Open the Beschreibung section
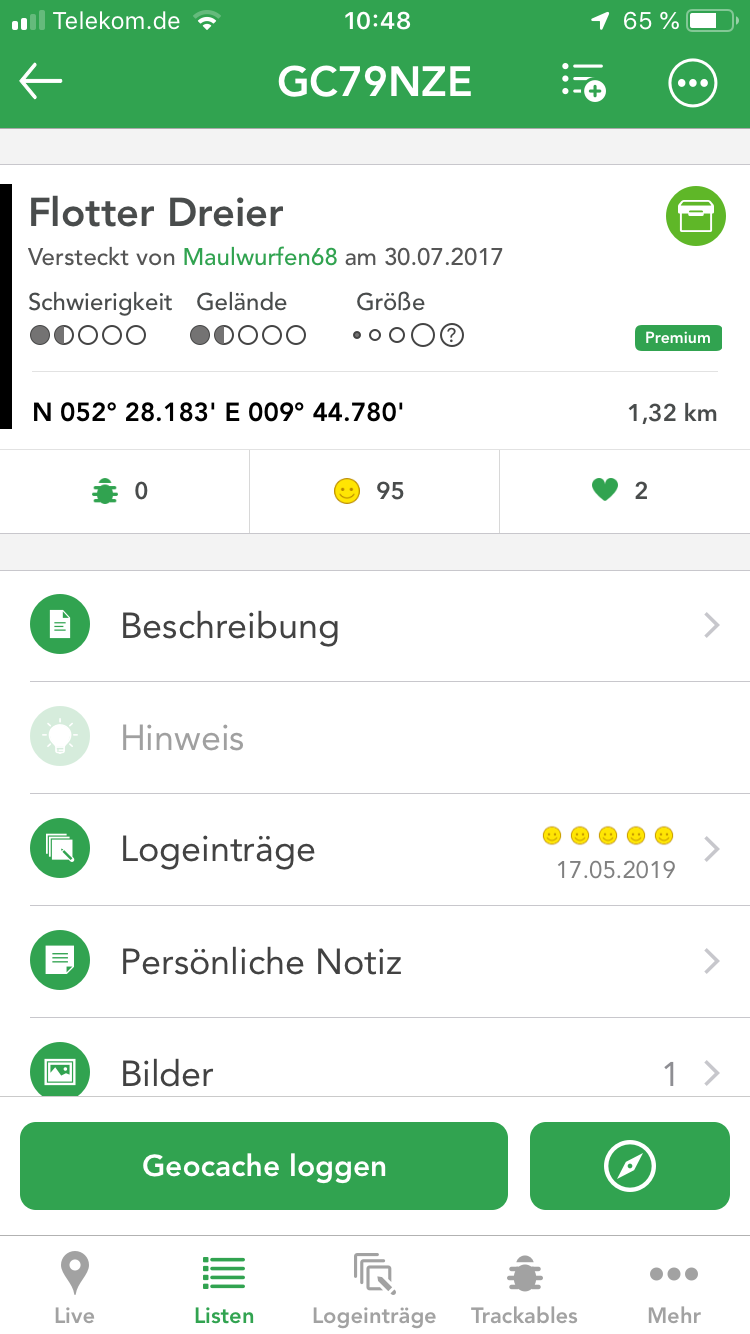 [x=375, y=626]
